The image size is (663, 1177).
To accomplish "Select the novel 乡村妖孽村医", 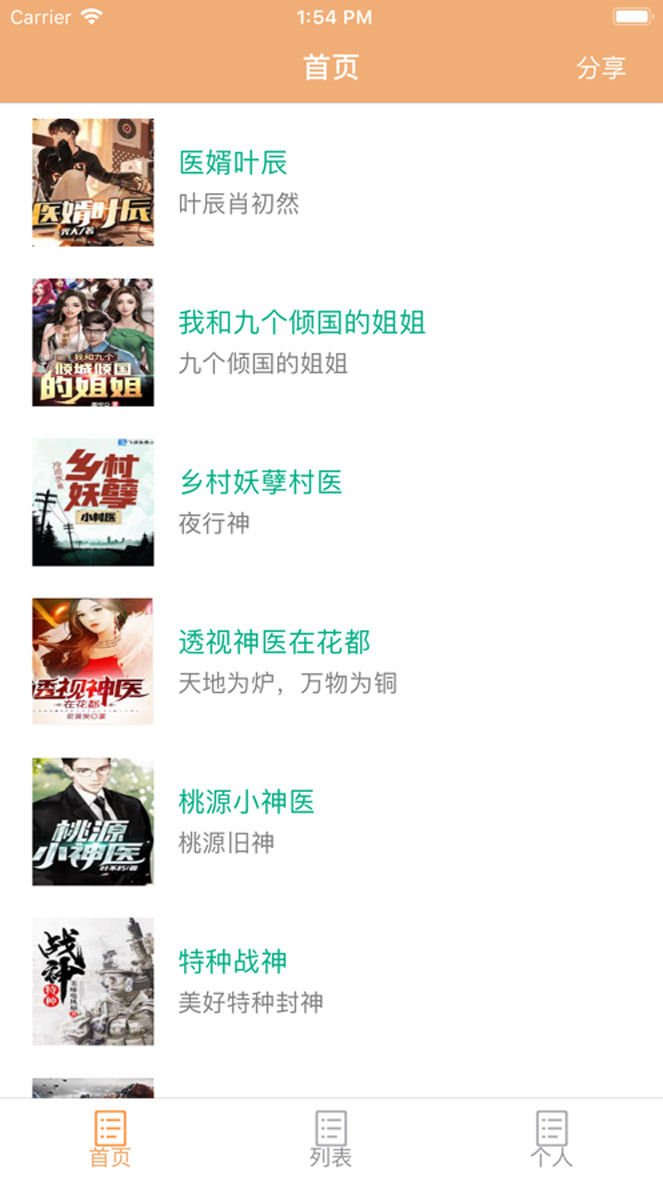I will (x=331, y=502).
